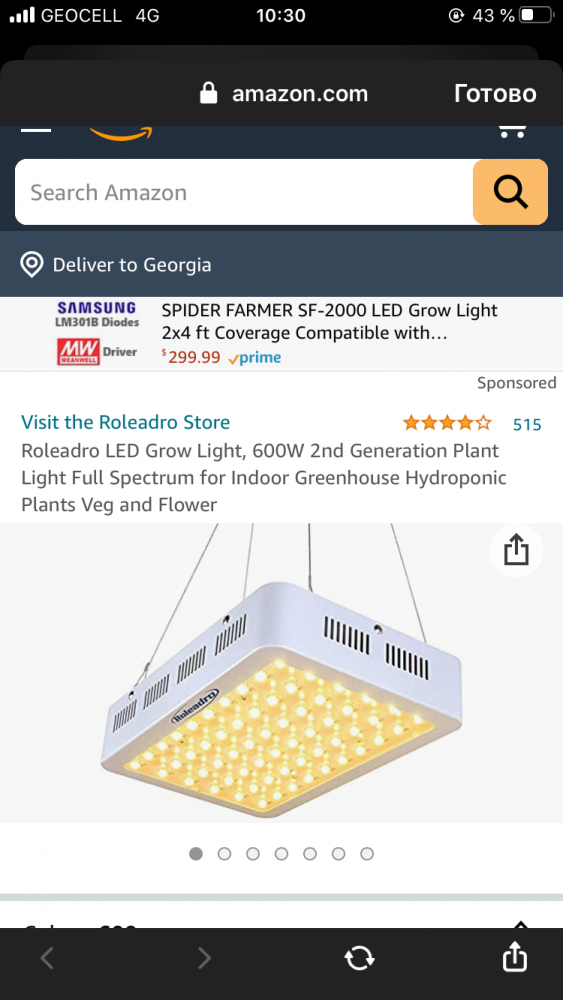
Task: Go forward with the browser forward arrow
Action: tap(203, 958)
